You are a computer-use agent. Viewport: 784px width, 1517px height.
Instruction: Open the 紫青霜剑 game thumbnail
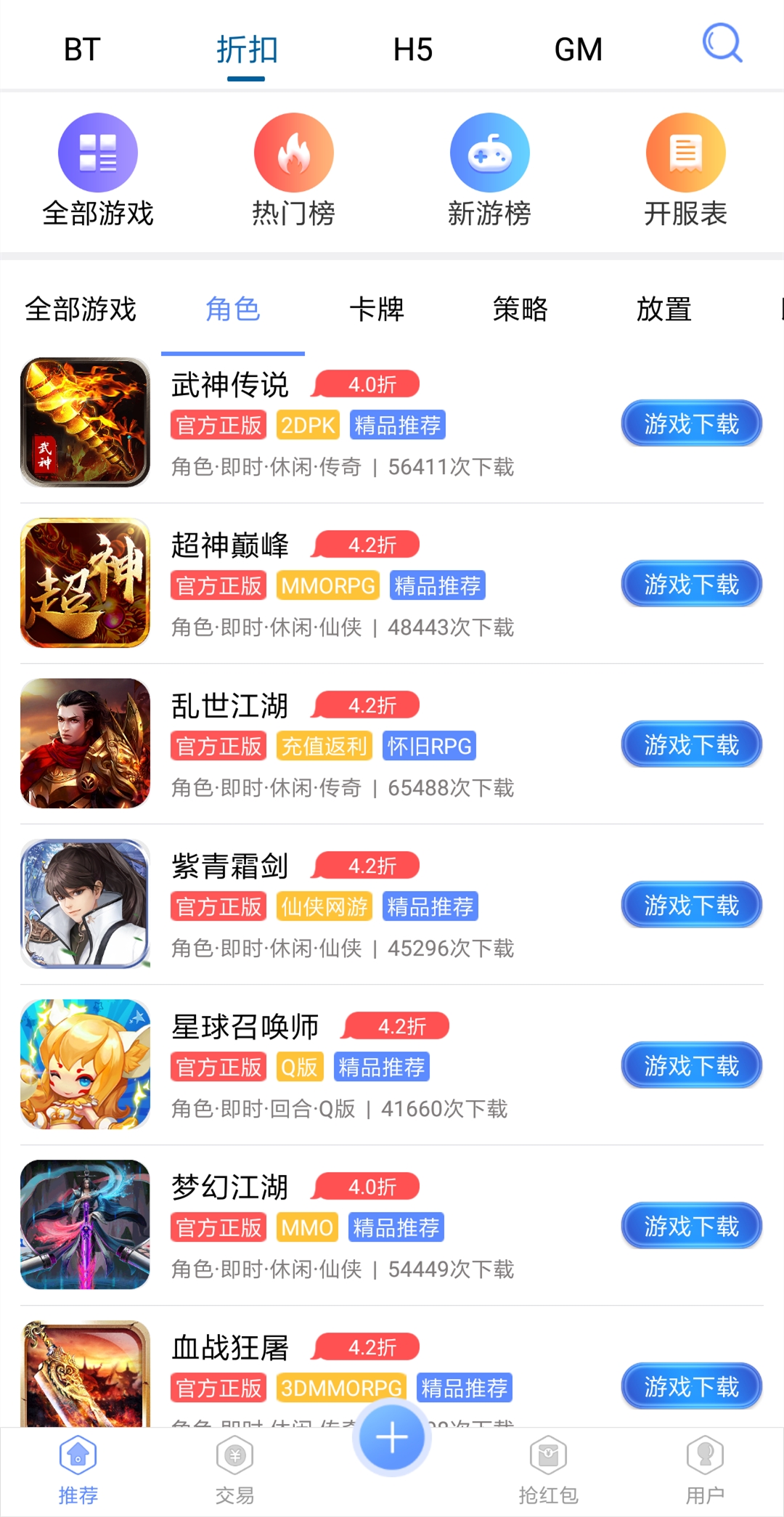pyautogui.click(x=84, y=904)
